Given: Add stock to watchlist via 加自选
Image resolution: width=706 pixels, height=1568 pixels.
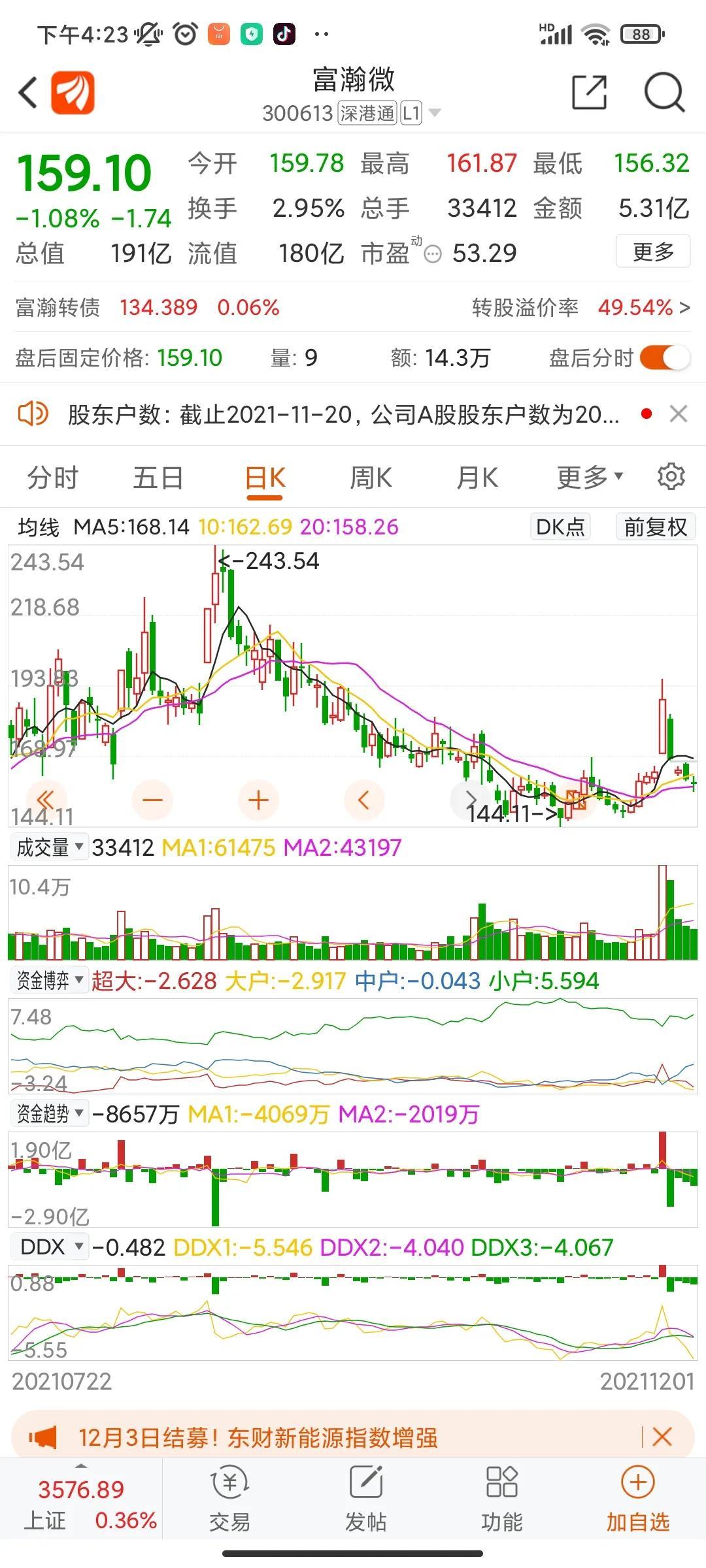Looking at the screenshot, I should (x=638, y=1498).
